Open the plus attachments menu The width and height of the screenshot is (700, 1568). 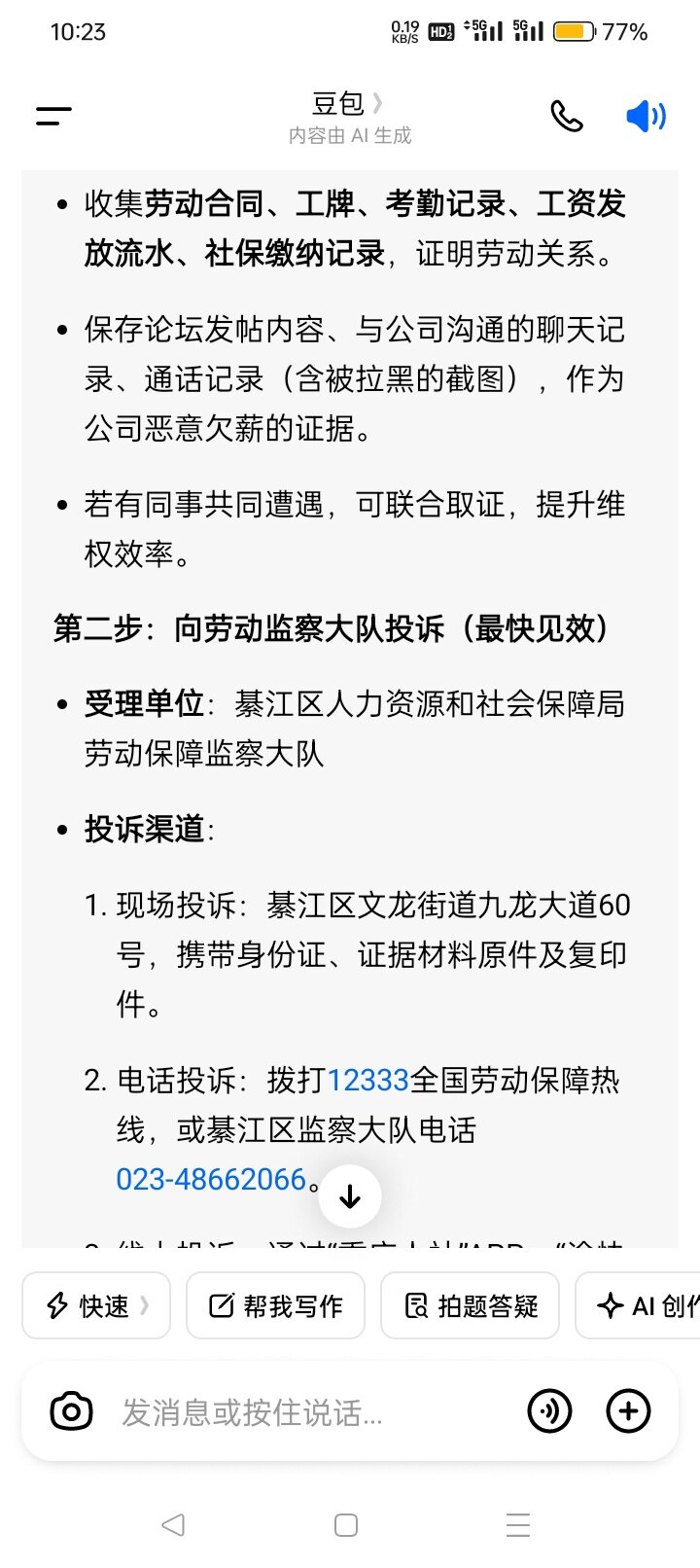[x=628, y=1411]
